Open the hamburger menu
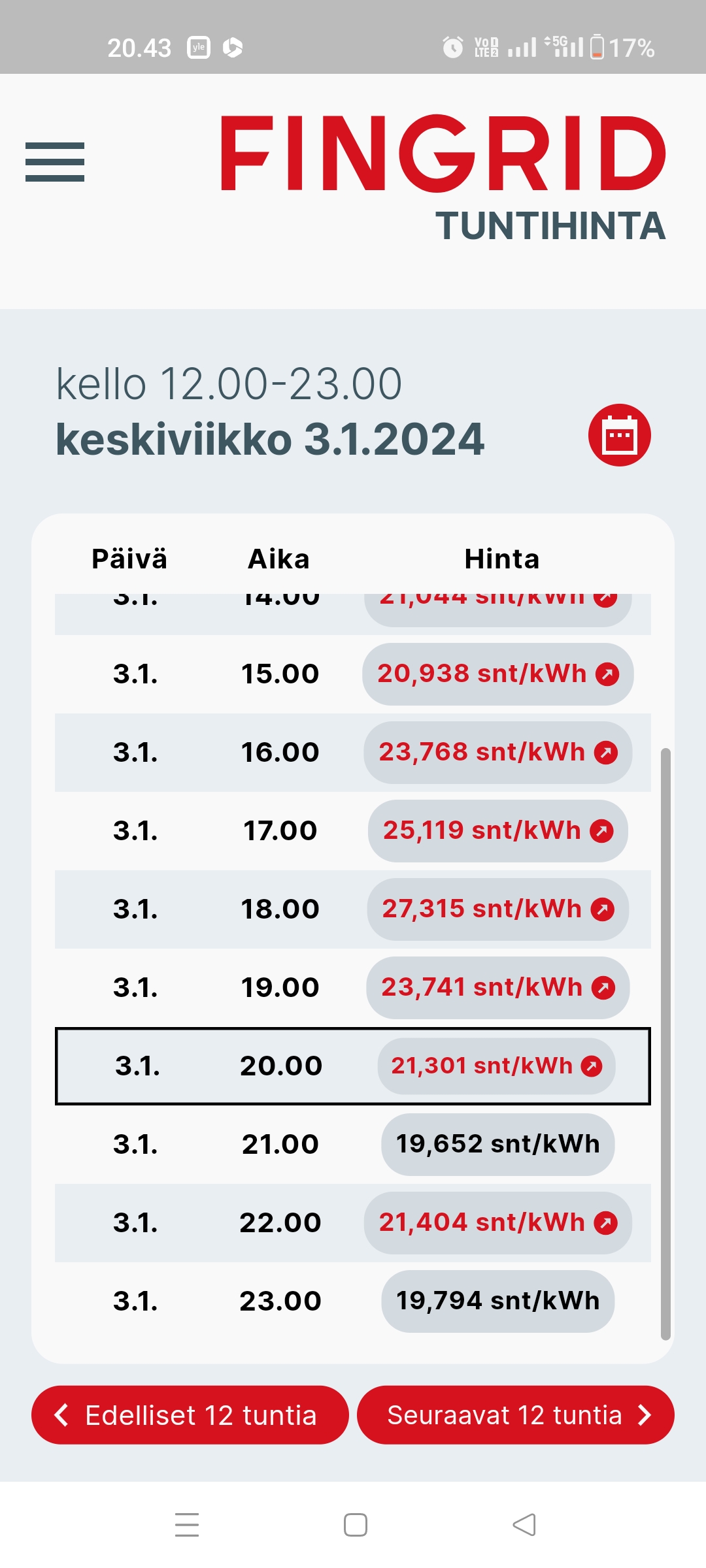Image resolution: width=706 pixels, height=1568 pixels. coord(55,161)
